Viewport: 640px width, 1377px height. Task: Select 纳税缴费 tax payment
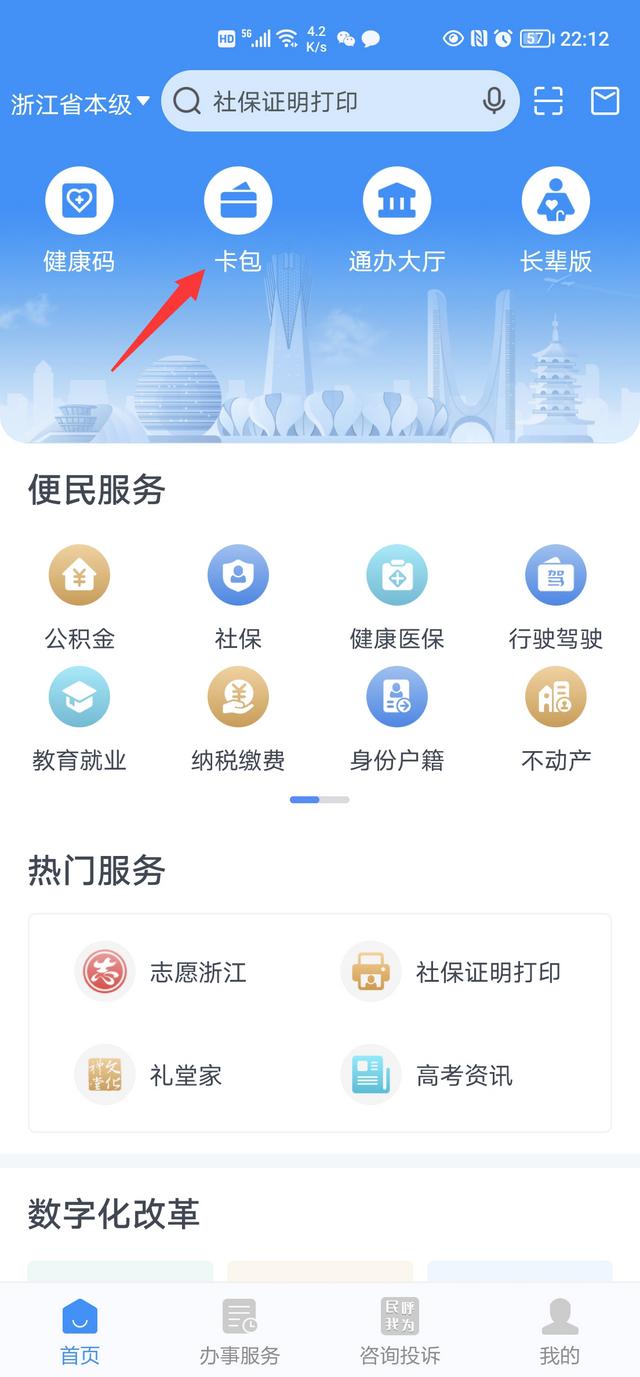point(238,717)
